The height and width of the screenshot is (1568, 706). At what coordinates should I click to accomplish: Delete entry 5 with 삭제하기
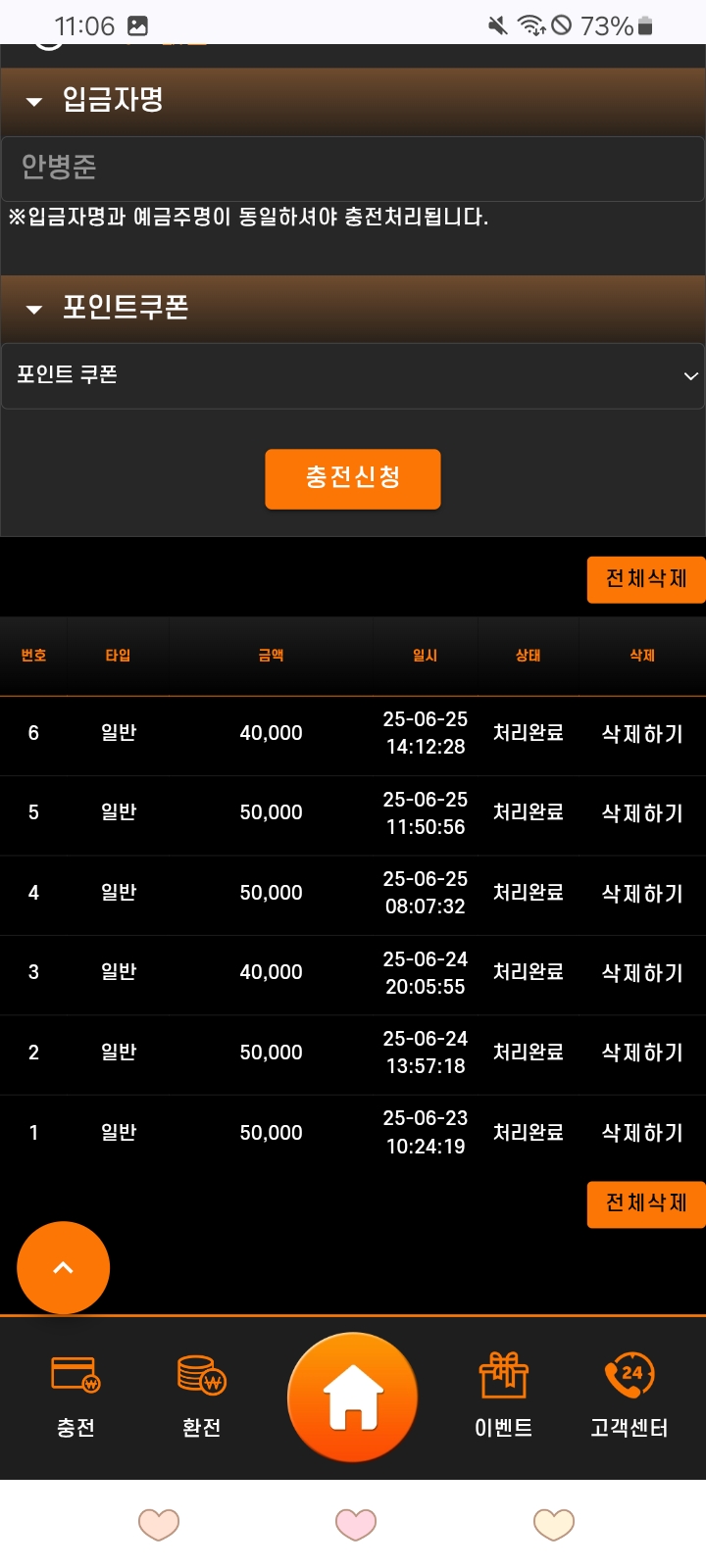point(642,813)
